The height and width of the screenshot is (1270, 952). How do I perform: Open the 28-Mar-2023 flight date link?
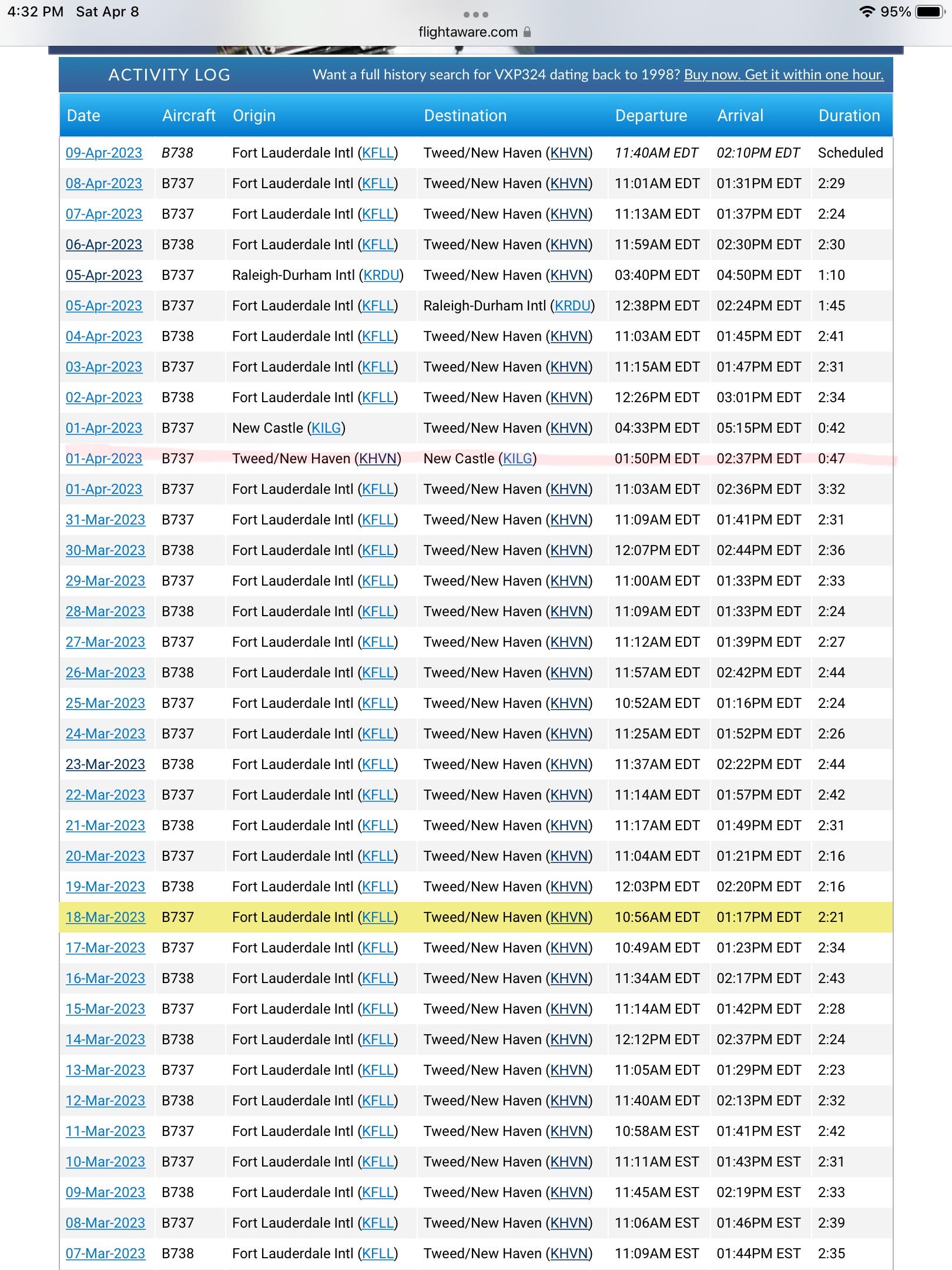[105, 611]
